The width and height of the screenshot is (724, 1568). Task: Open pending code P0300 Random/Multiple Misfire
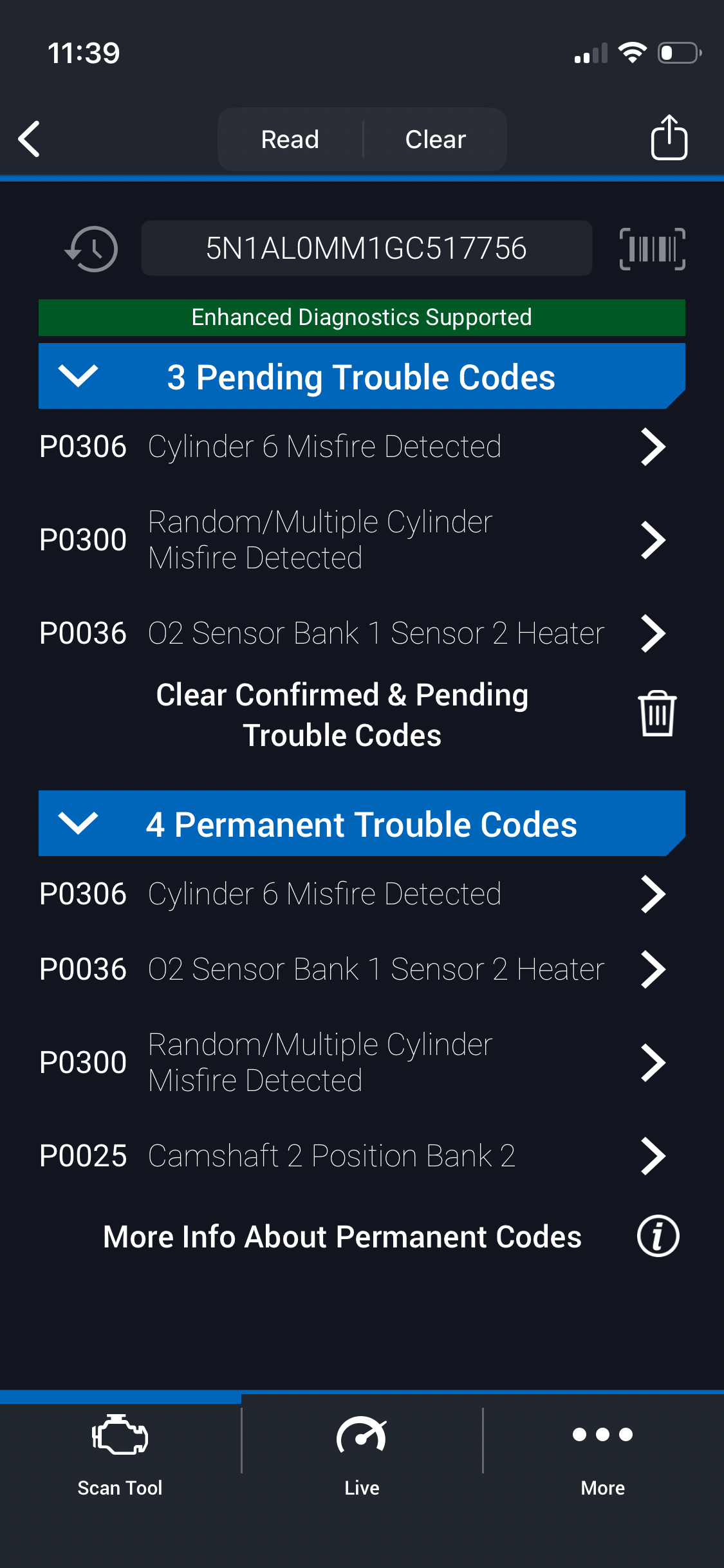tap(353, 539)
